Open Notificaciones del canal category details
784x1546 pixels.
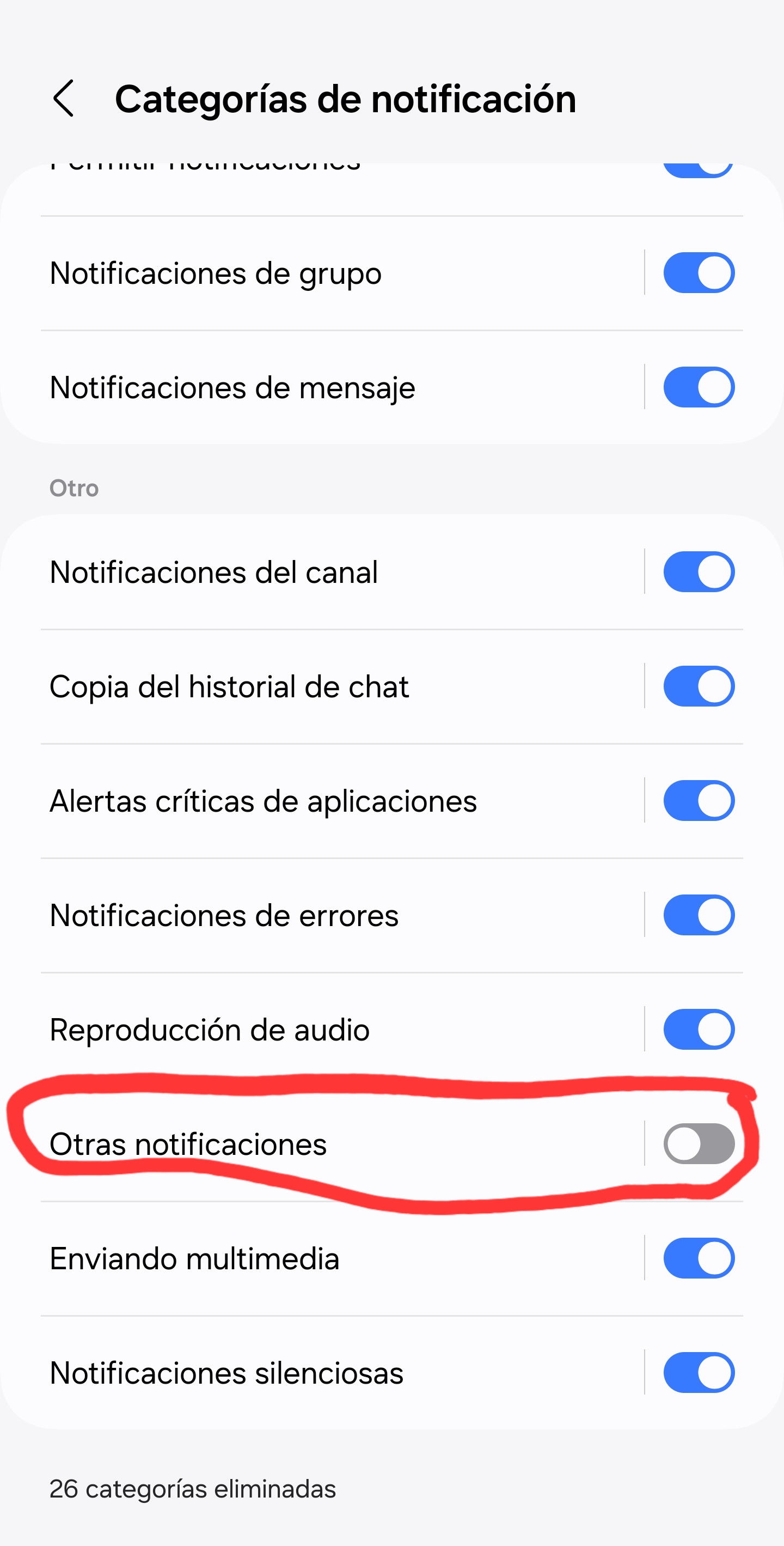point(214,572)
